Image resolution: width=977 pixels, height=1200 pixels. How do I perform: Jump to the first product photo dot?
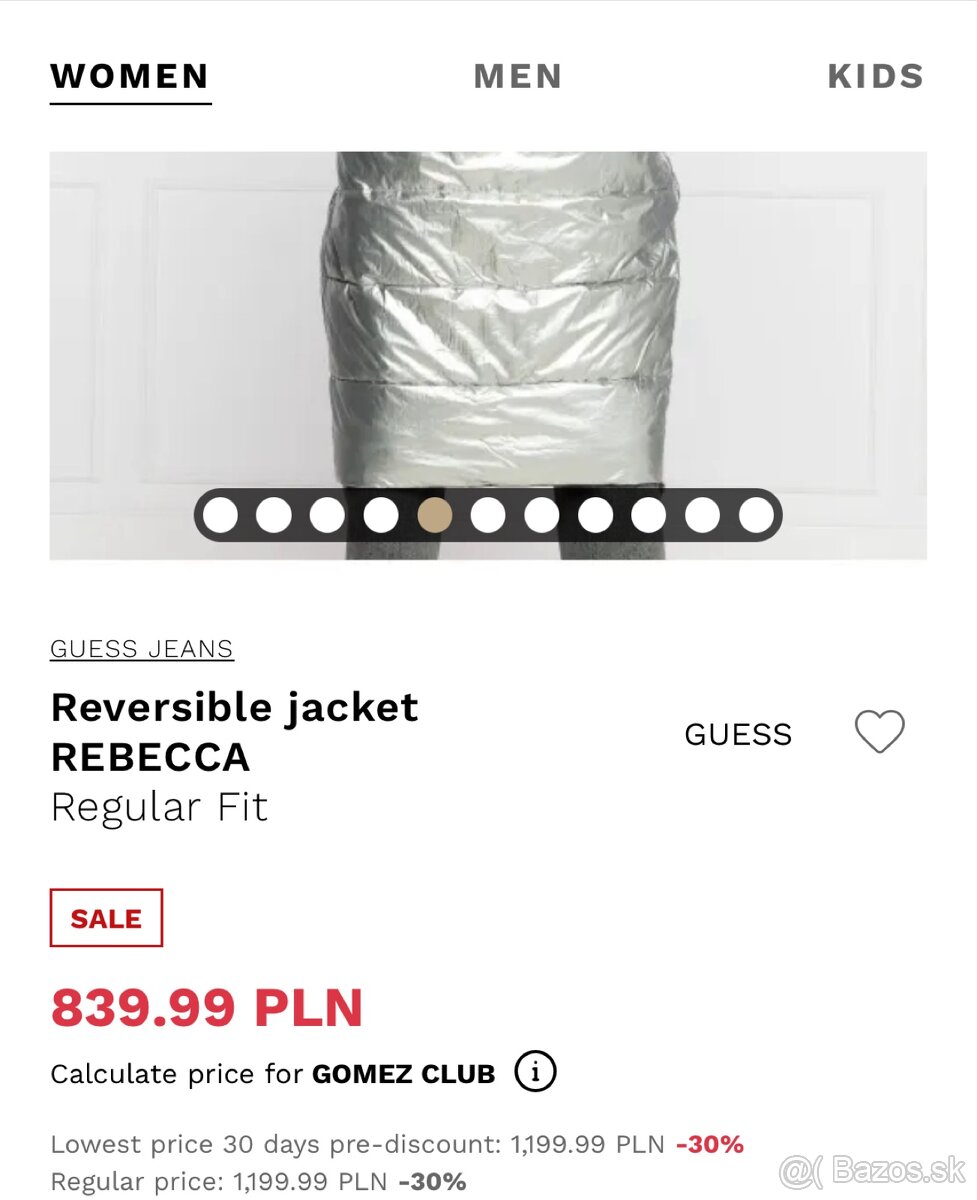click(220, 515)
